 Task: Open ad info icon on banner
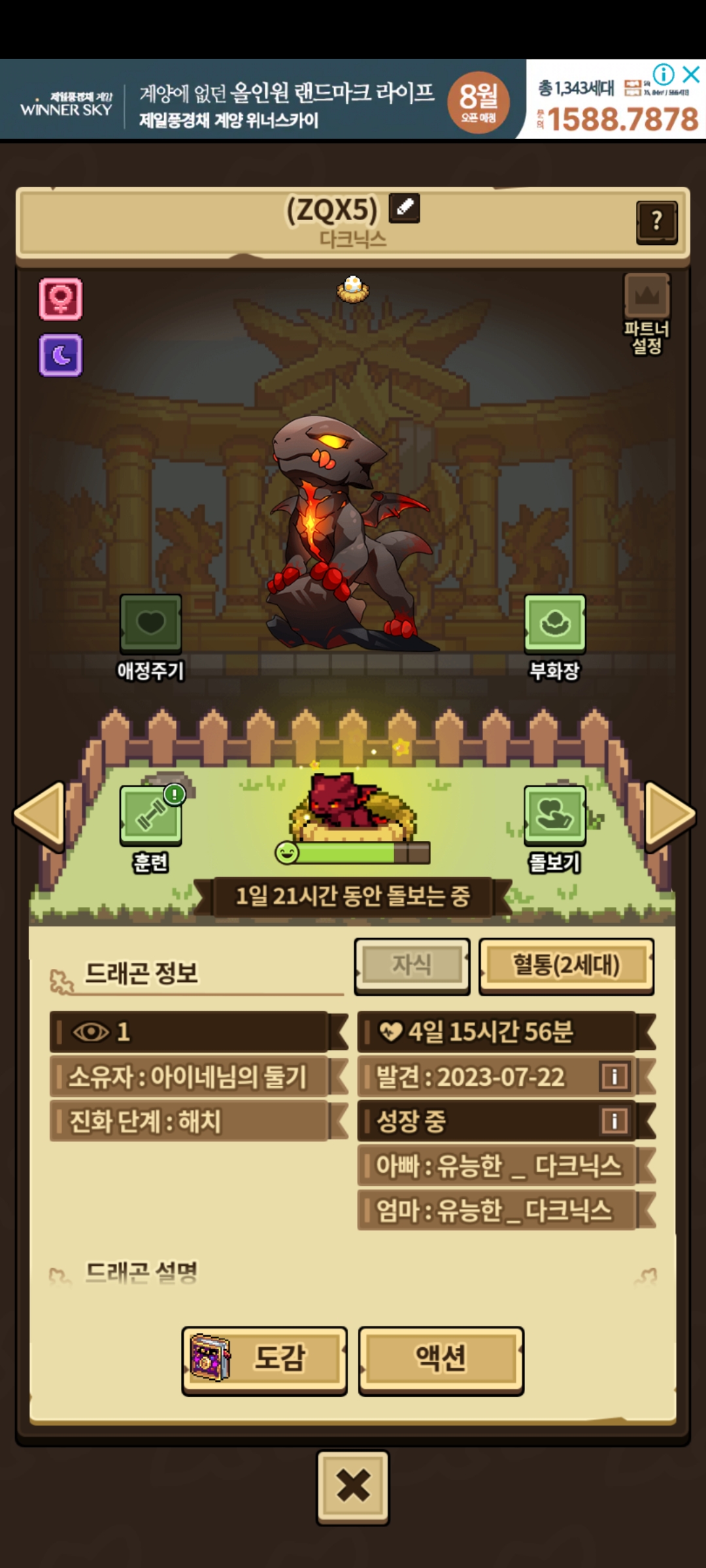pyautogui.click(x=664, y=74)
